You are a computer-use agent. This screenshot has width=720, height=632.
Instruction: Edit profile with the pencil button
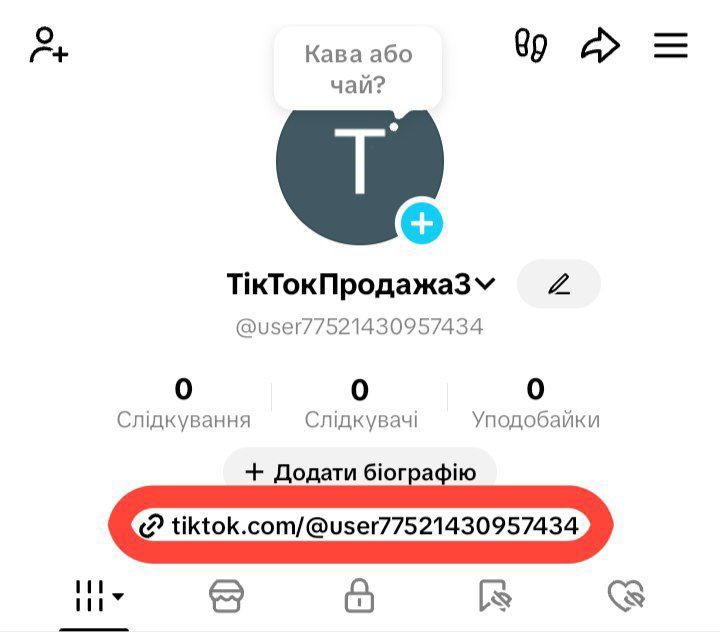pyautogui.click(x=558, y=285)
